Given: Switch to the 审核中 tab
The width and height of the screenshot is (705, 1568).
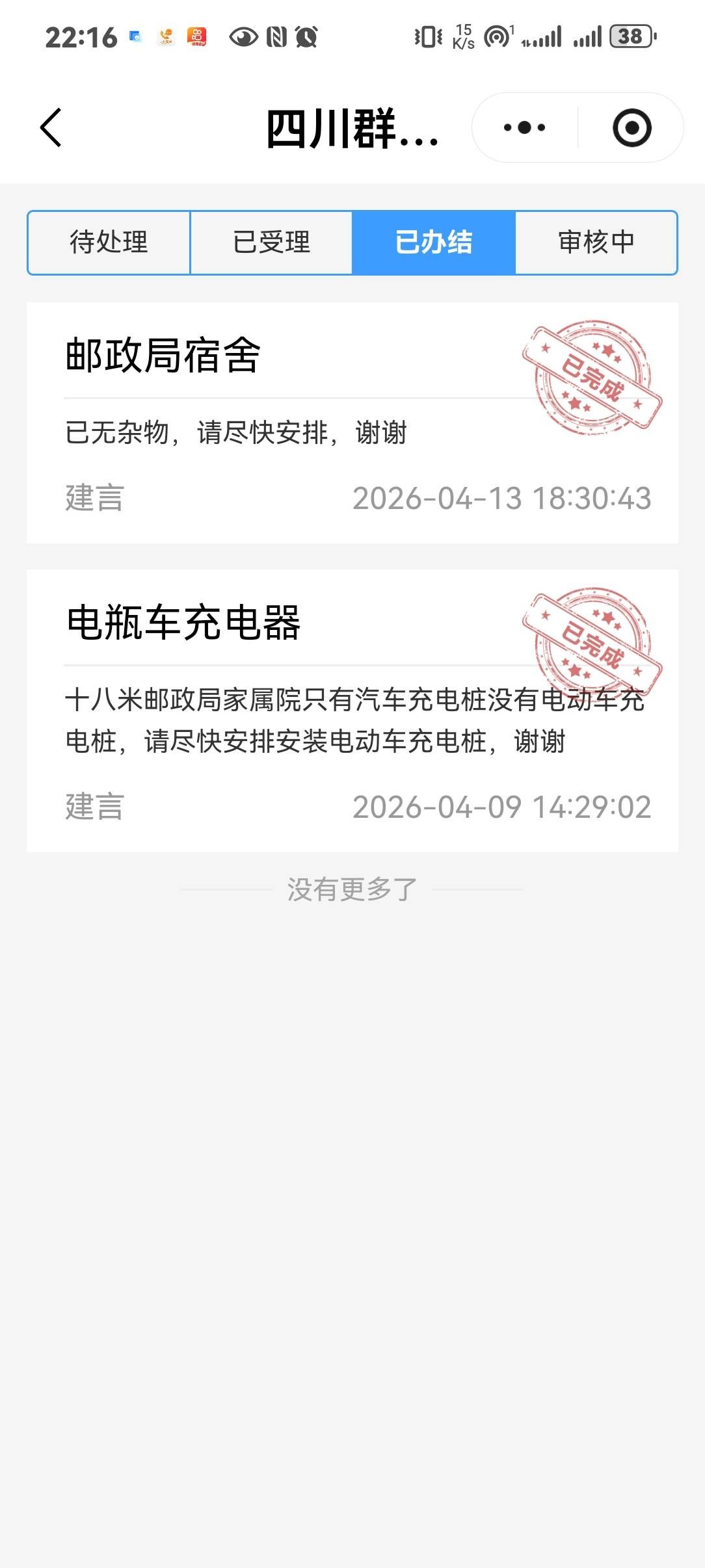Looking at the screenshot, I should [x=596, y=242].
